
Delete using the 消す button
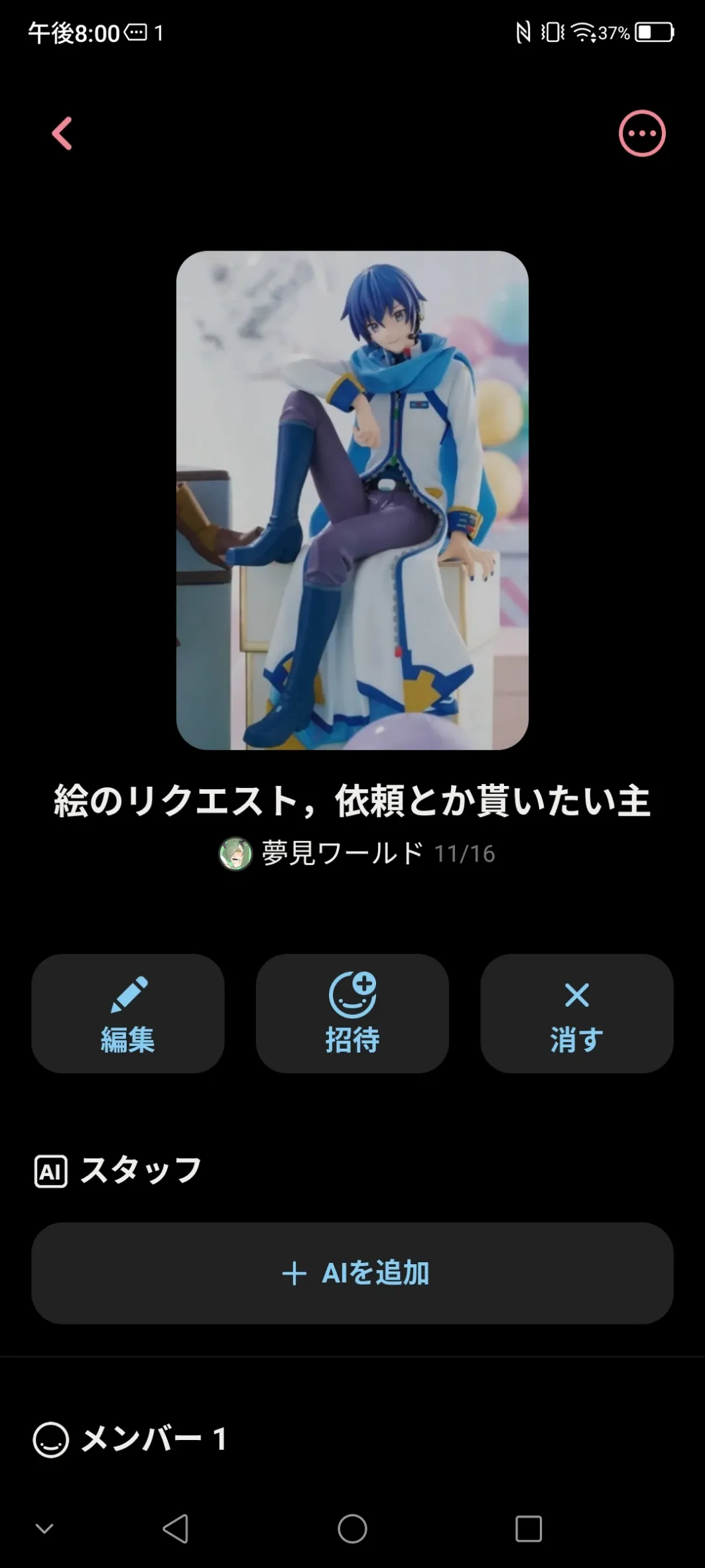click(576, 1013)
